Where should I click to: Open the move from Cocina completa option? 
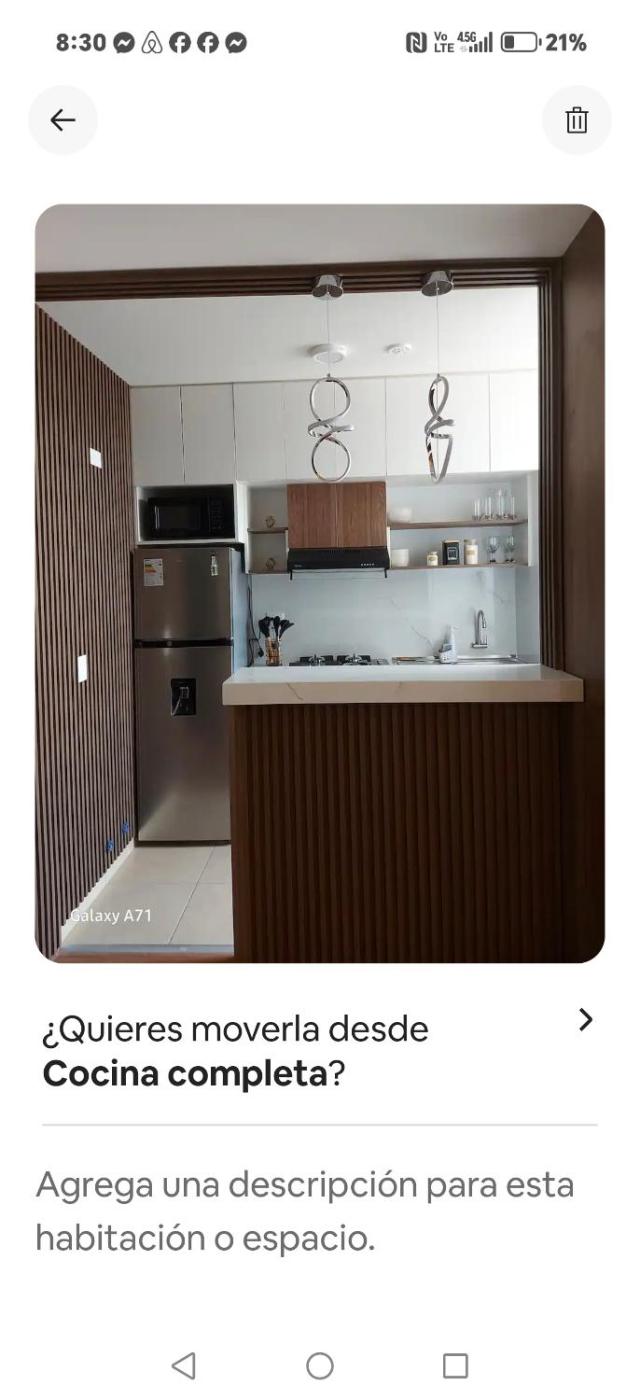[x=318, y=1050]
